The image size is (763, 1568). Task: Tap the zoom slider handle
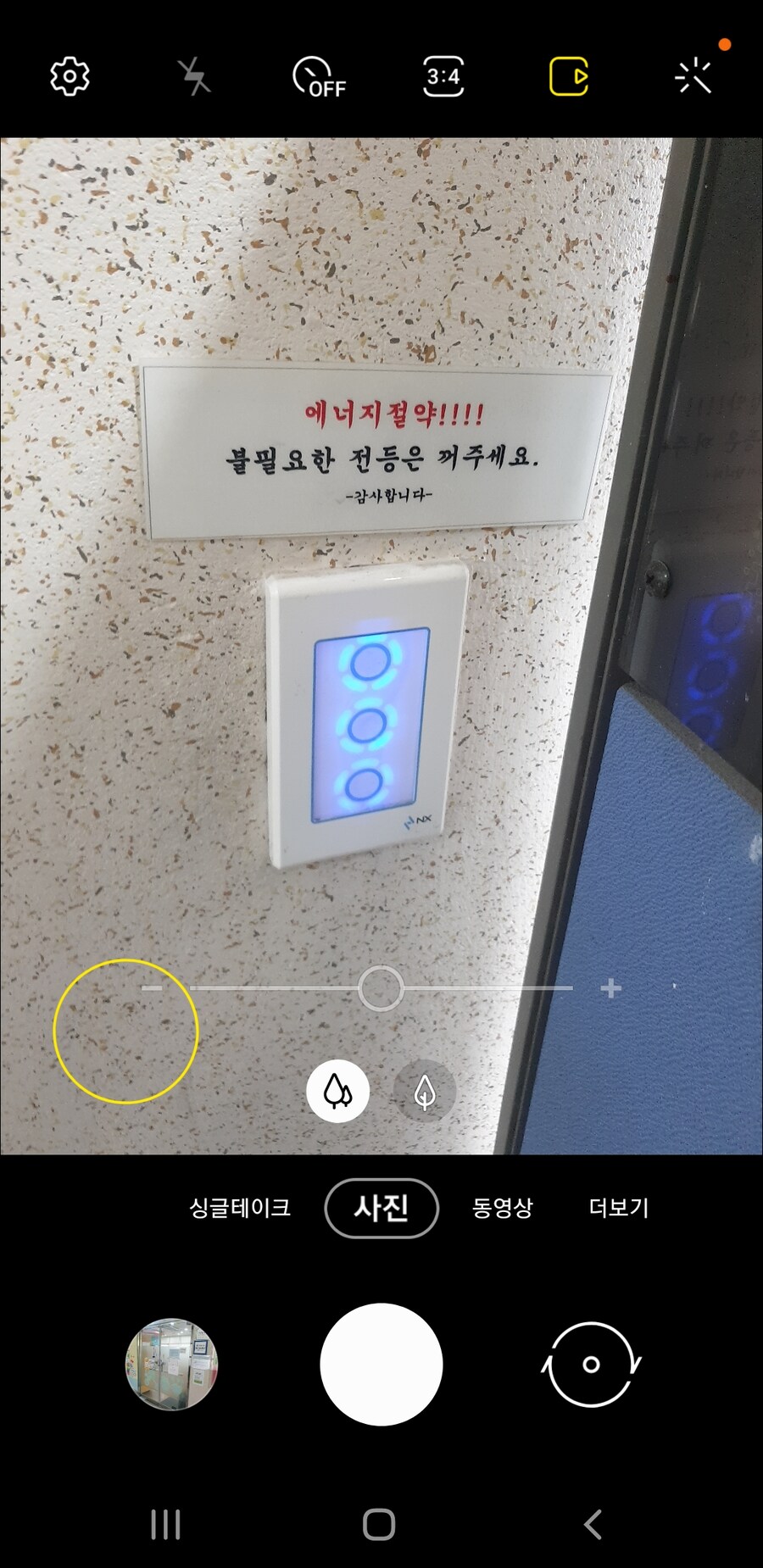(x=381, y=988)
